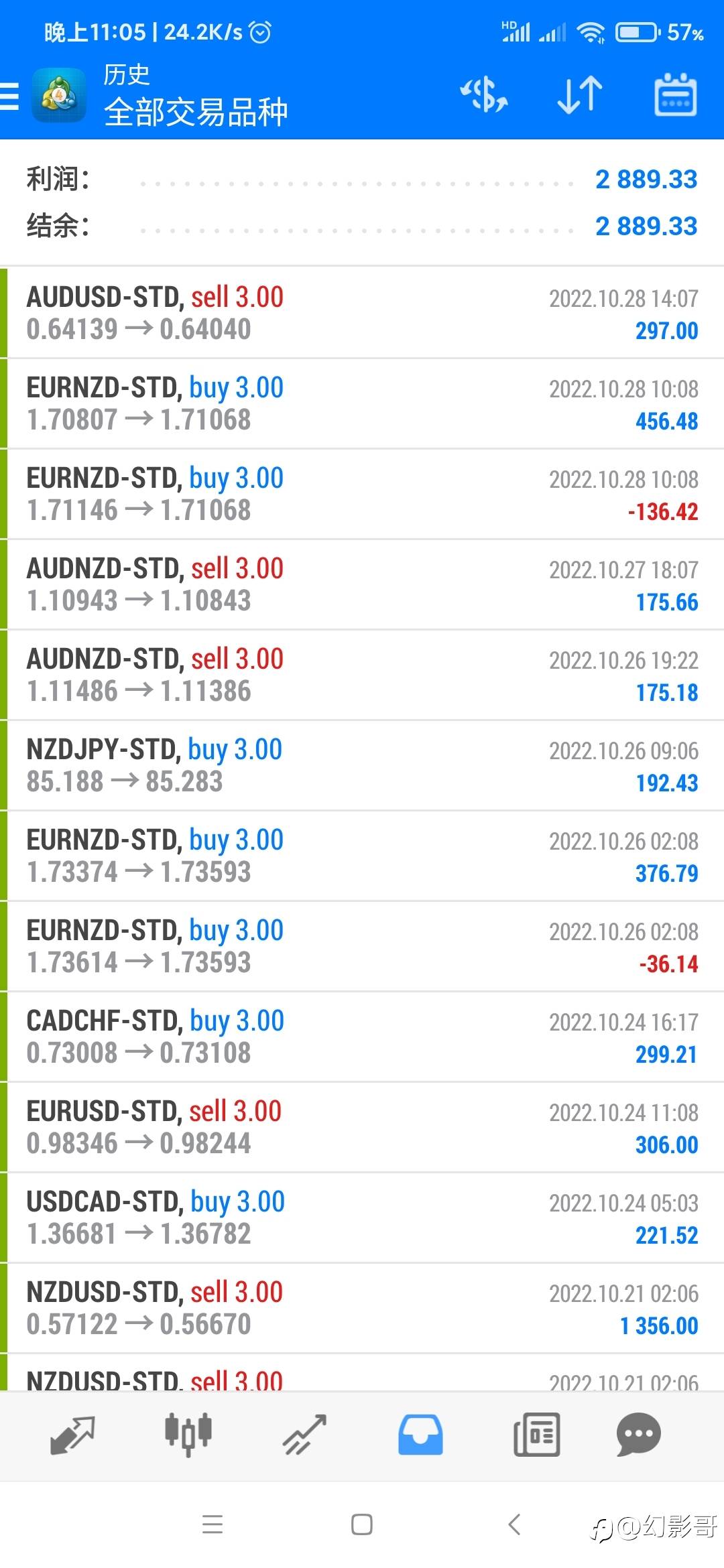Viewport: 724px width, 1568px height.
Task: Open NZDJPY-STD buy trade details
Action: coord(362,765)
